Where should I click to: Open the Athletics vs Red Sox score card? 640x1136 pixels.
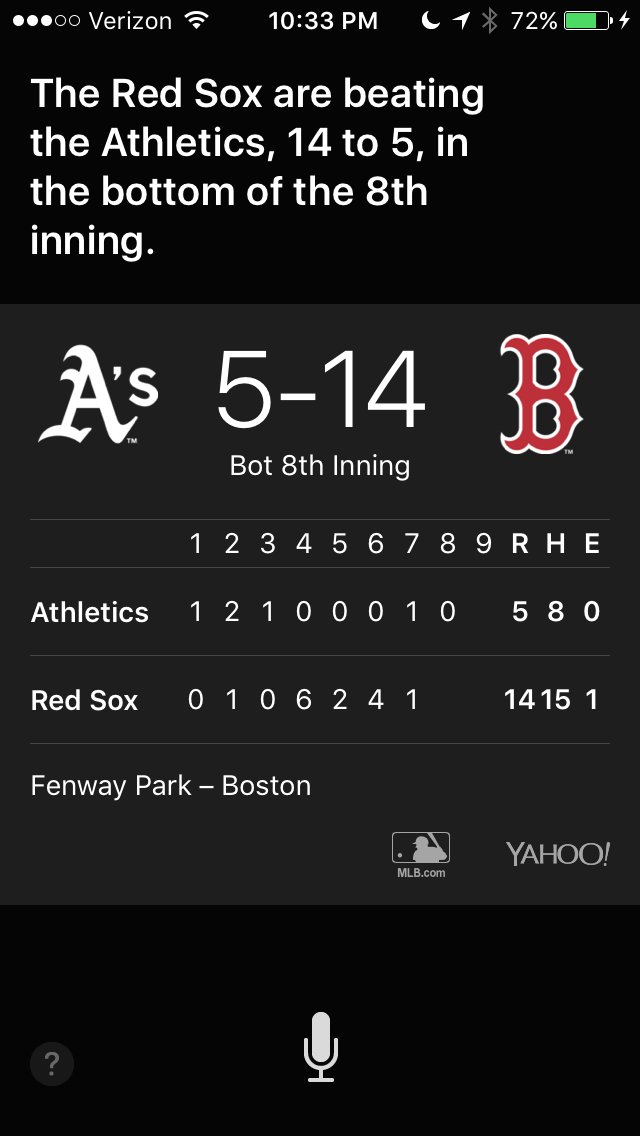pyautogui.click(x=320, y=600)
